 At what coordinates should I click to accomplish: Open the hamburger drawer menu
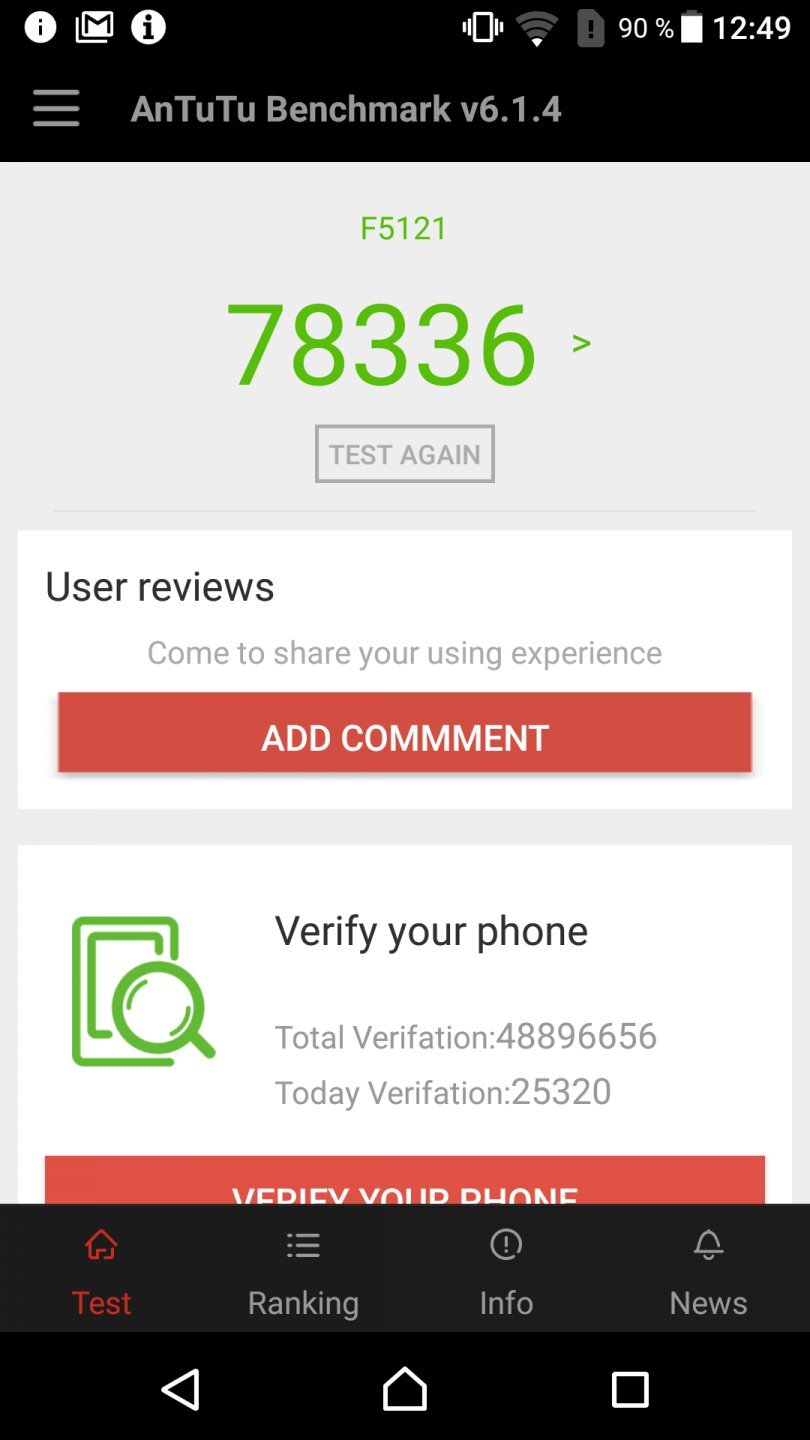(x=56, y=108)
